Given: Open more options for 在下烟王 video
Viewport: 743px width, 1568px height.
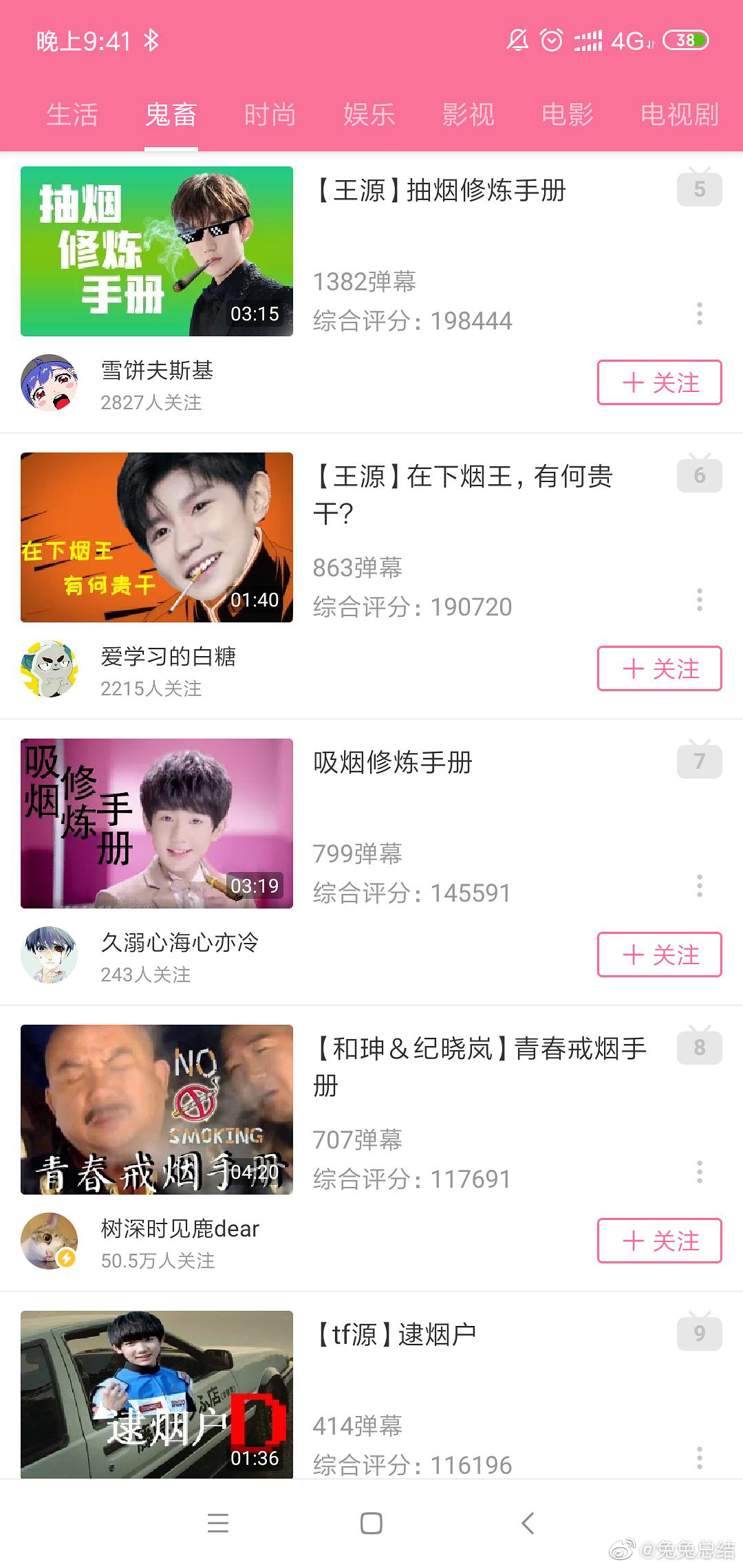Looking at the screenshot, I should point(699,600).
